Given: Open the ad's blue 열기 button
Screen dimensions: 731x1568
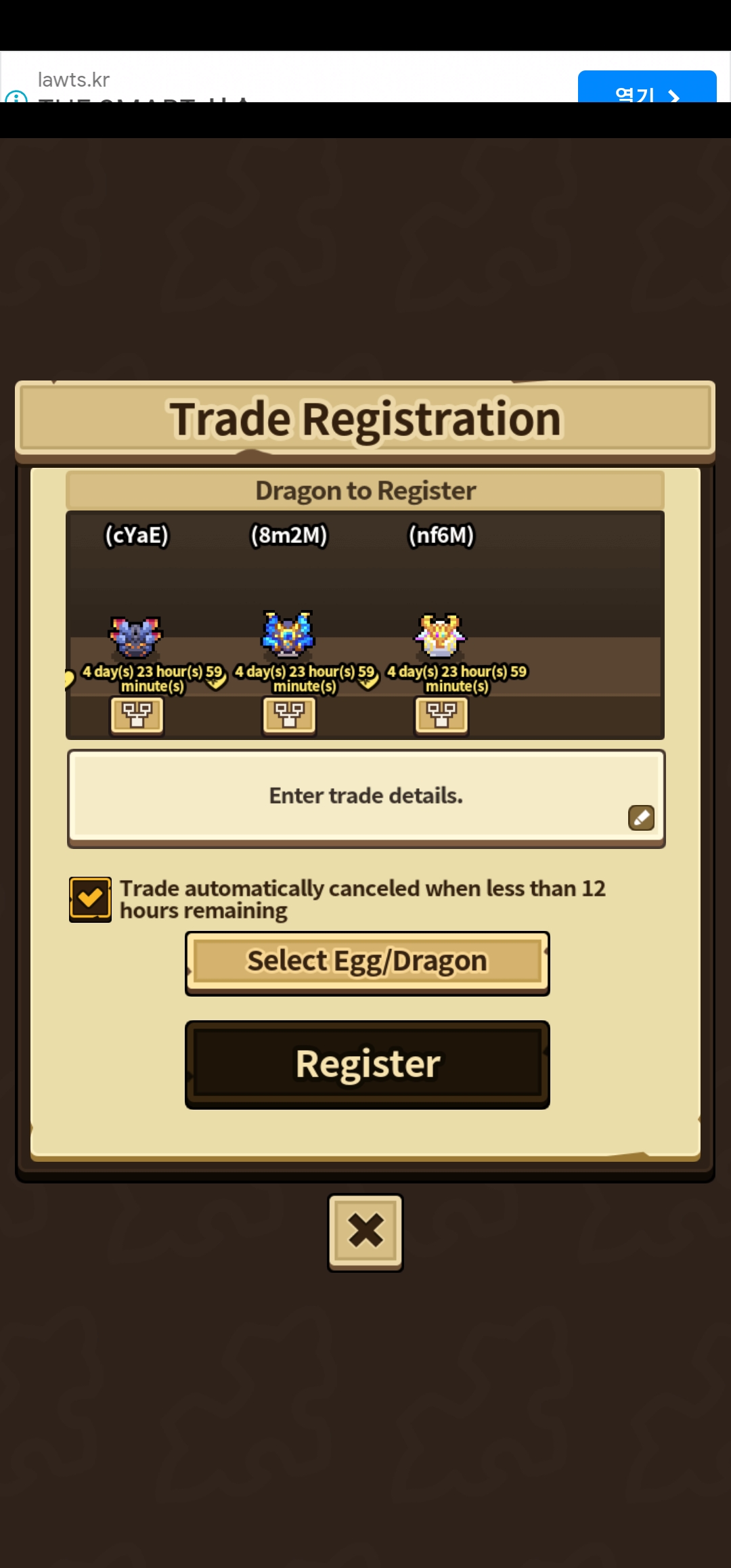Looking at the screenshot, I should (x=646, y=89).
